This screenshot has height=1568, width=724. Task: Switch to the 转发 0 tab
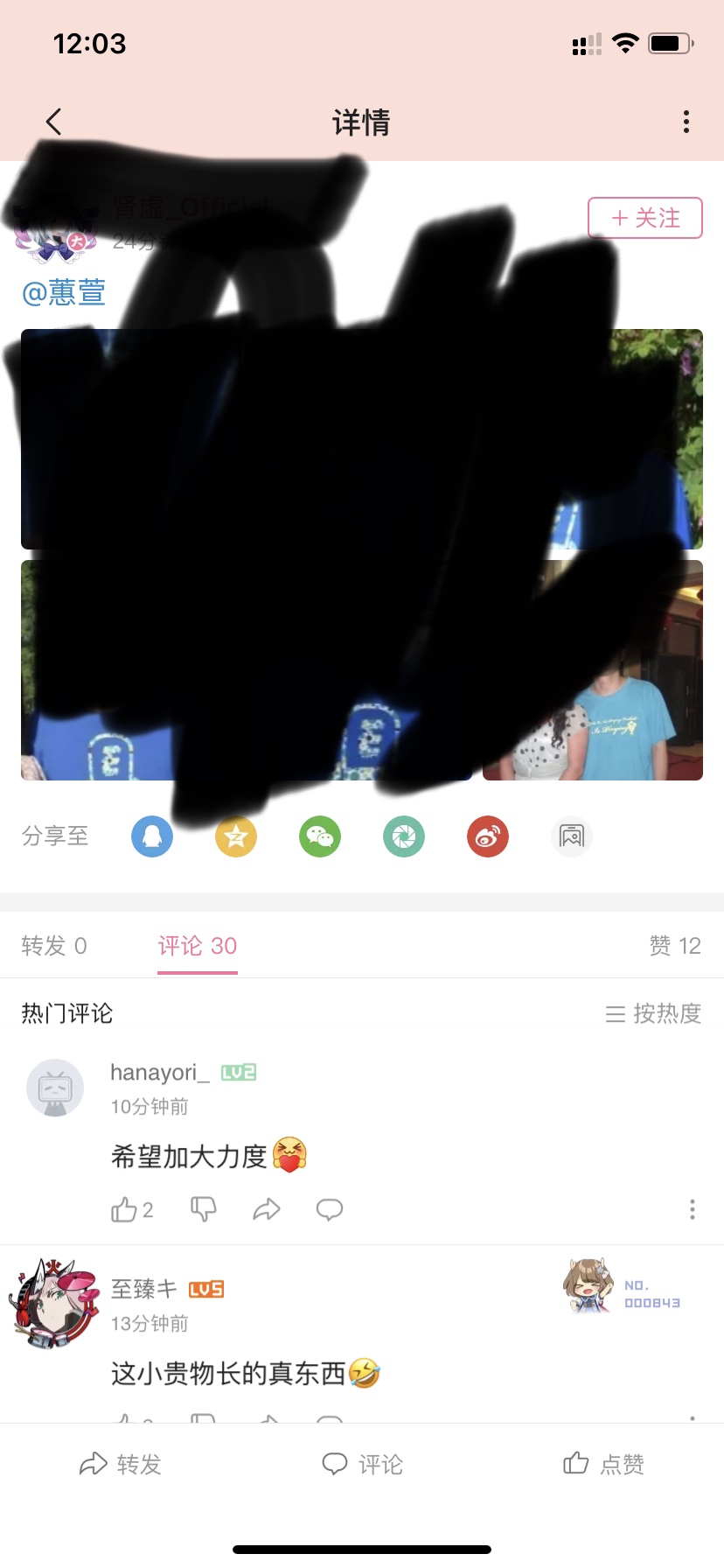coord(54,946)
